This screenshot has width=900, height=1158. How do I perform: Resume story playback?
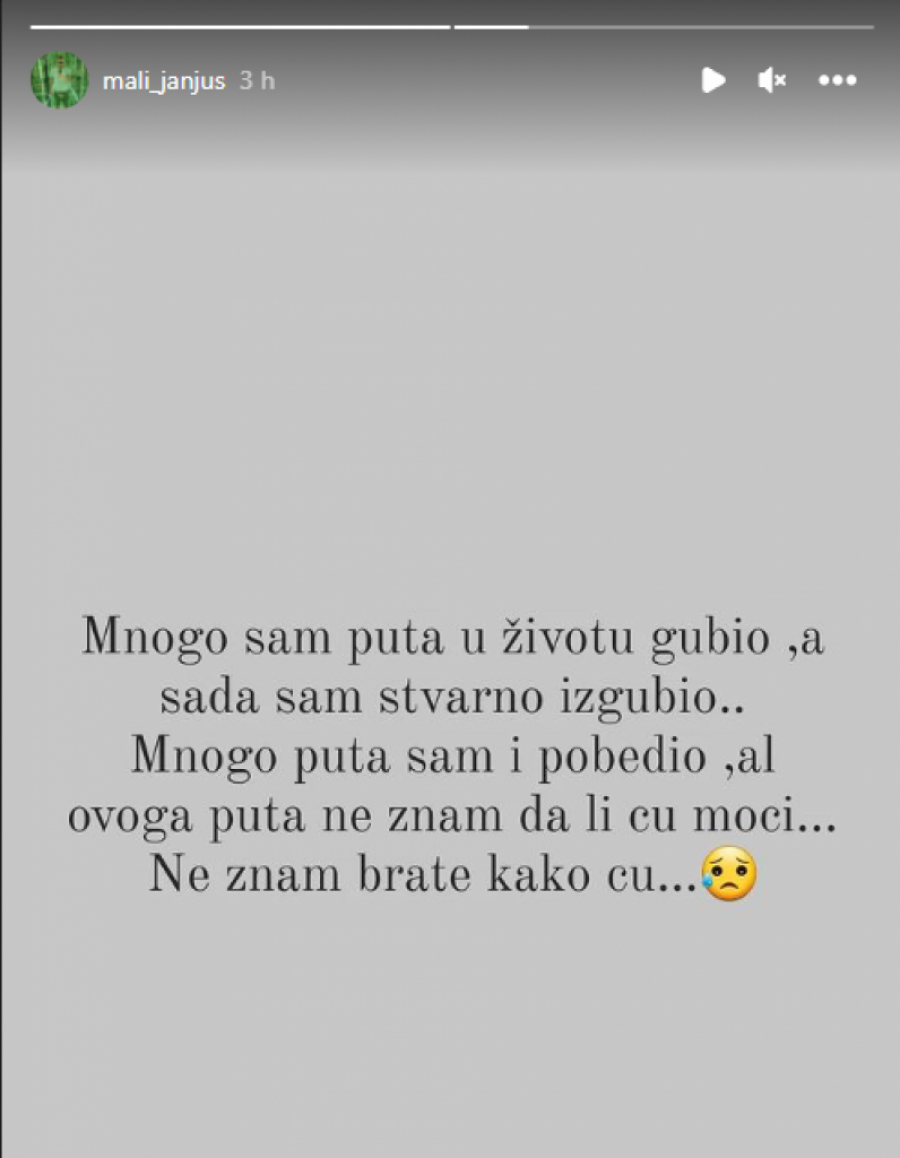[x=713, y=81]
